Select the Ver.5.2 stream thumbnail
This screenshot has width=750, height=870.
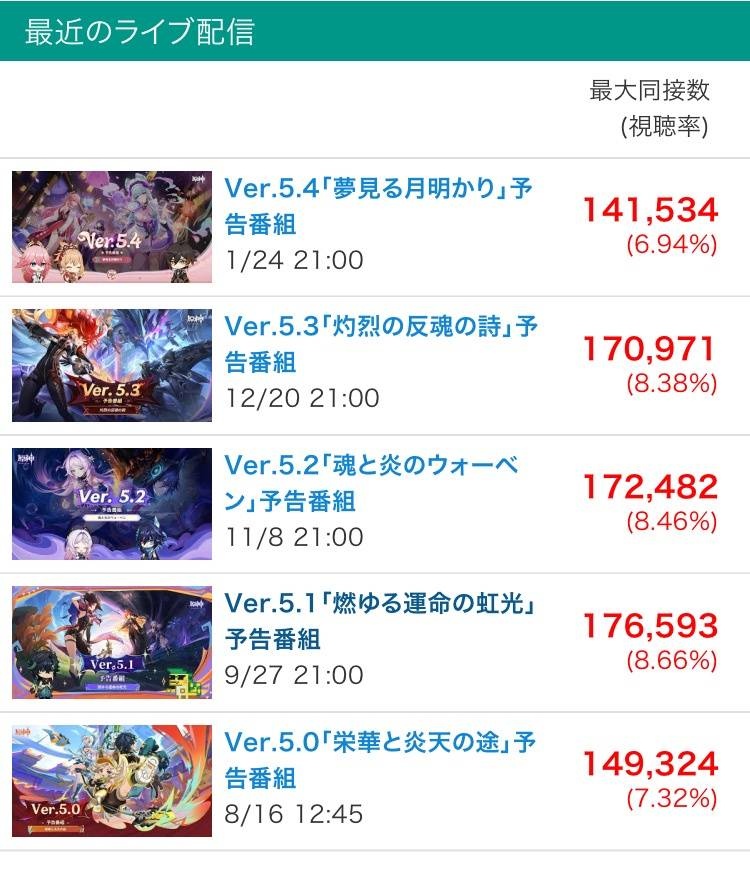(112, 503)
